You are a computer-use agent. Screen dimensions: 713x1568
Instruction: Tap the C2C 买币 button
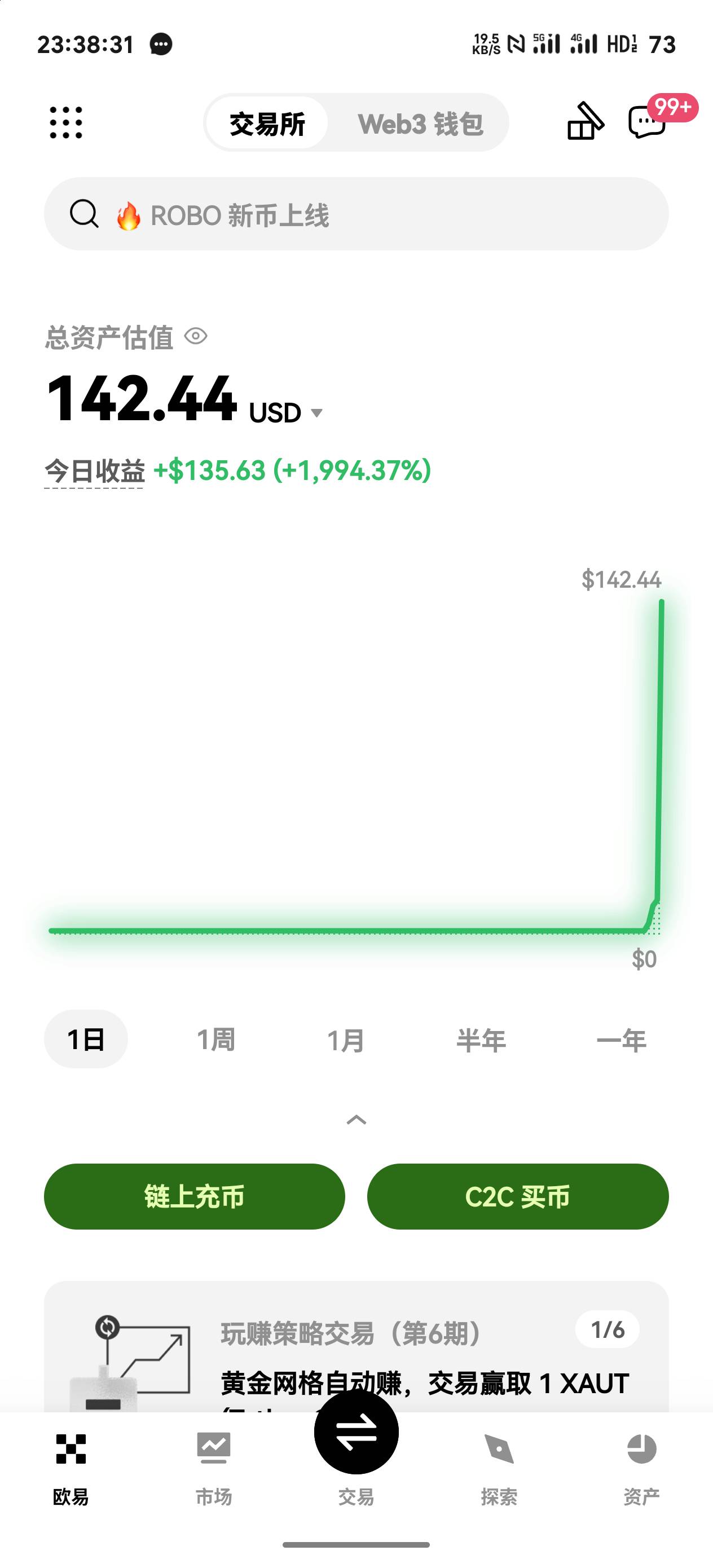(518, 1196)
